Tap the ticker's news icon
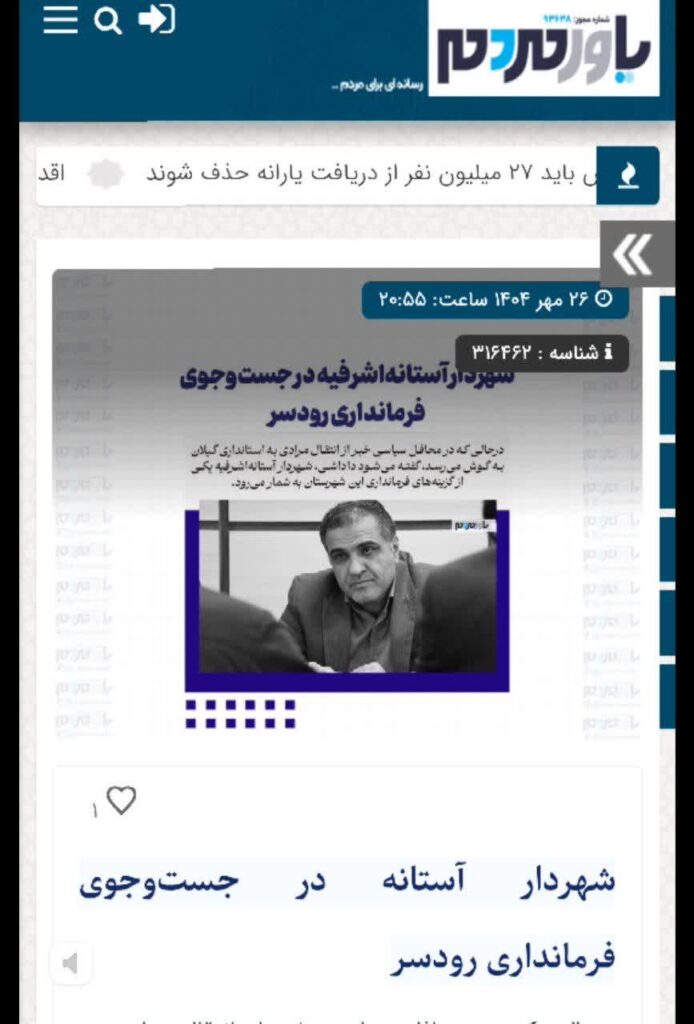The image size is (694, 1024). coord(627,176)
